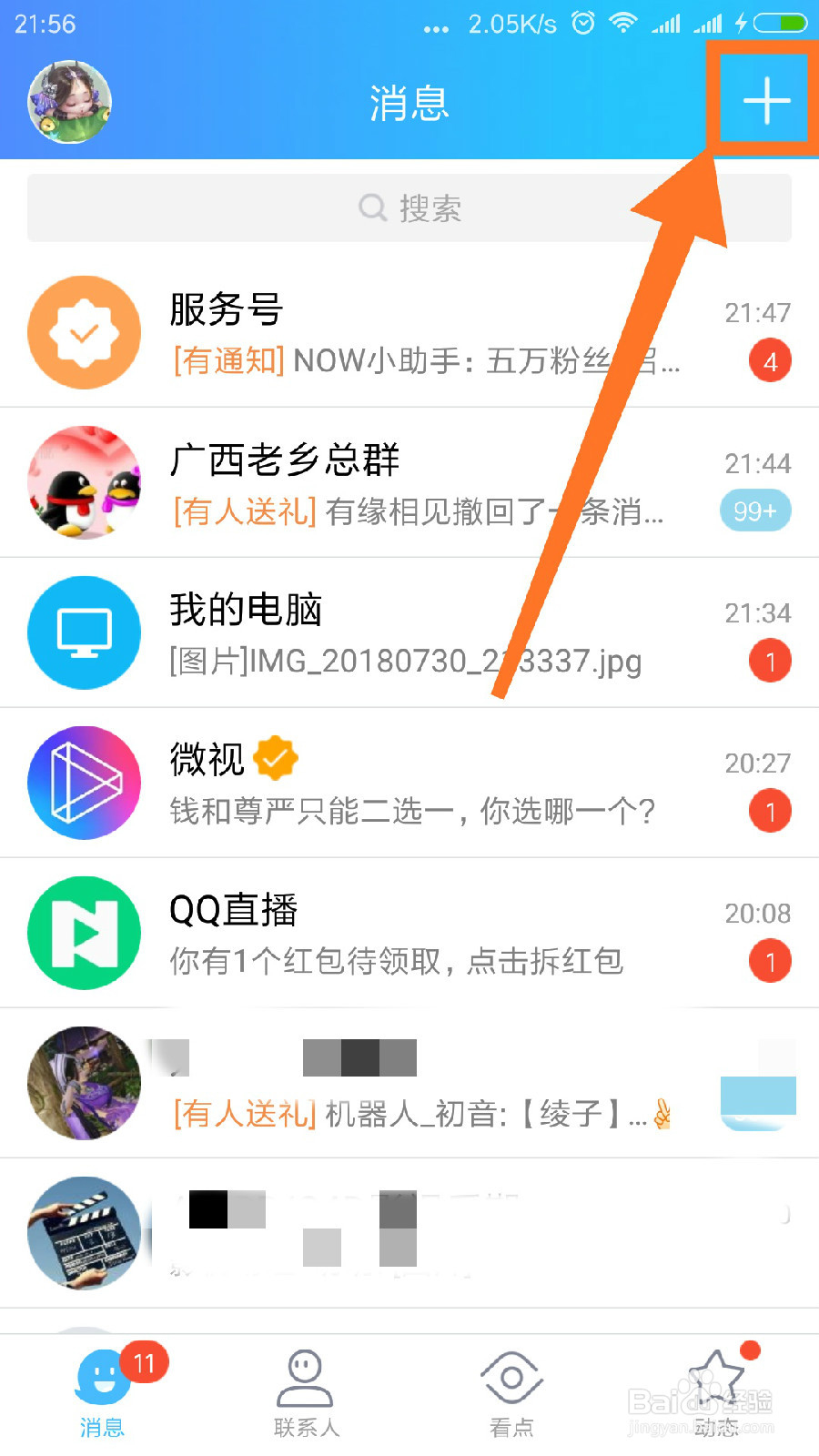
Task: Tap the magnifier icon in search bar
Action: (372, 208)
